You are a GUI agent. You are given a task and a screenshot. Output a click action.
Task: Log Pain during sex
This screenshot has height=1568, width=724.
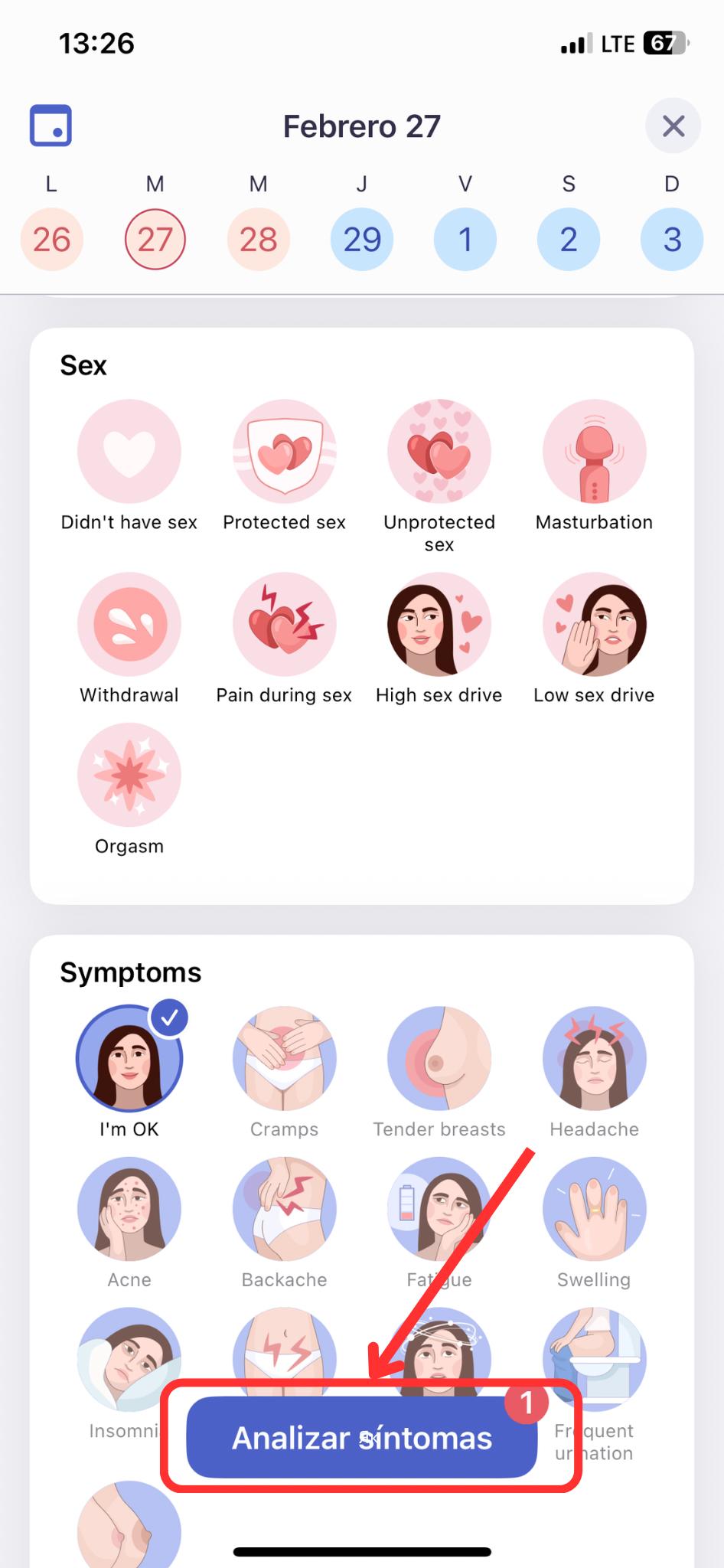284,625
